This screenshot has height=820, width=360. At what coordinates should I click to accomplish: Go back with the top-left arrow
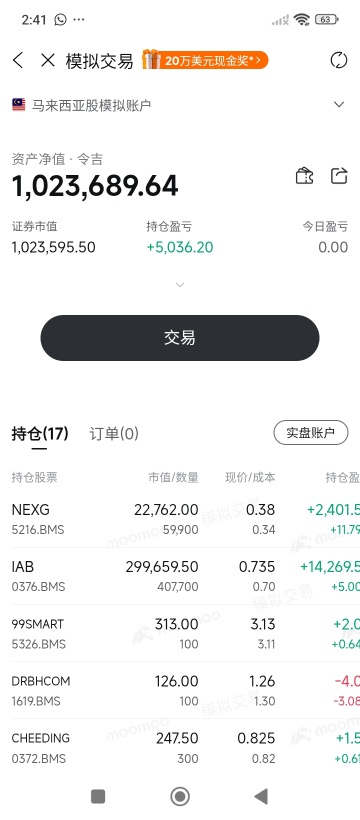18,61
